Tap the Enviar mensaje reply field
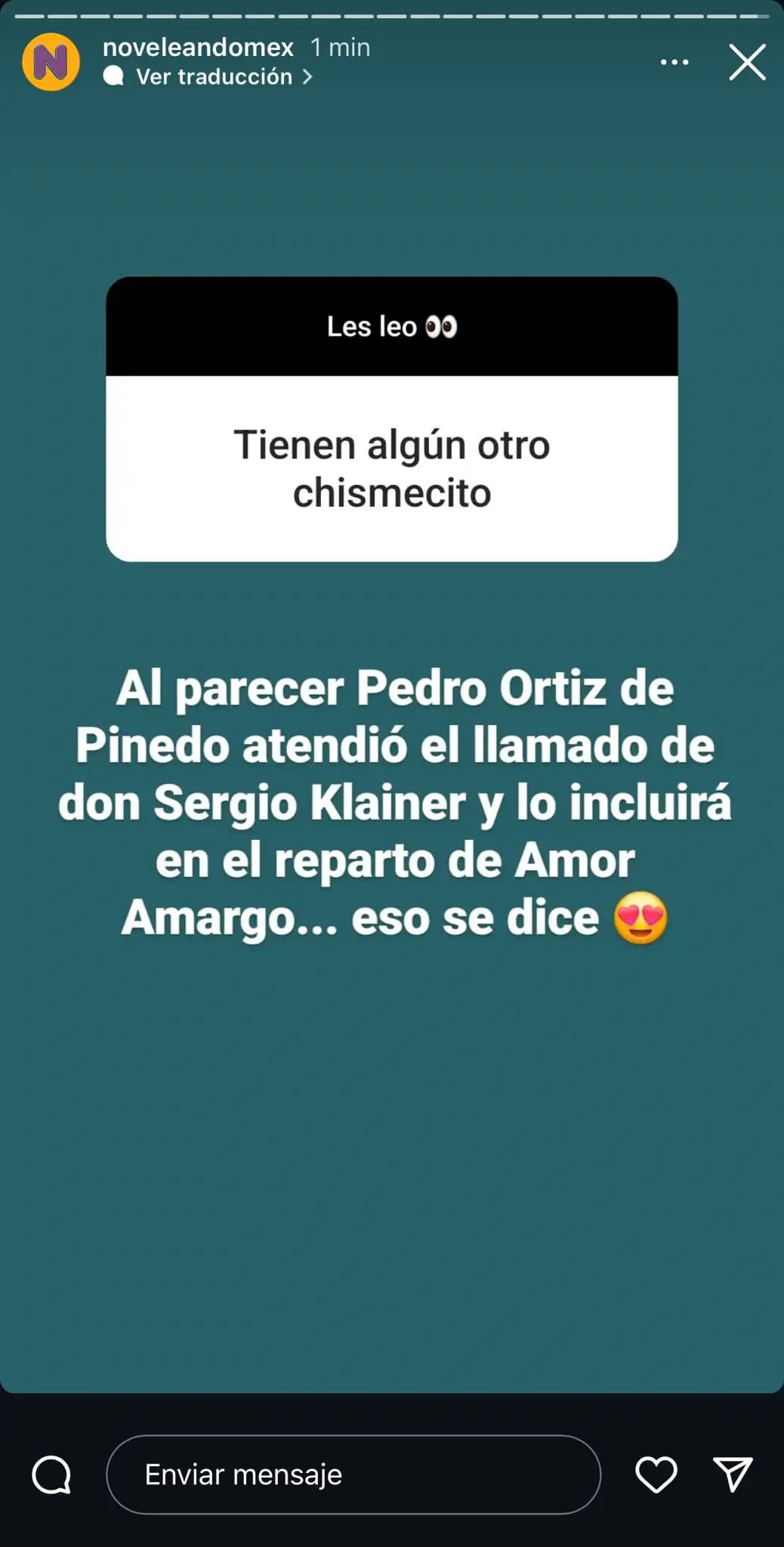Screen dimensions: 784x1547 (x=353, y=1474)
